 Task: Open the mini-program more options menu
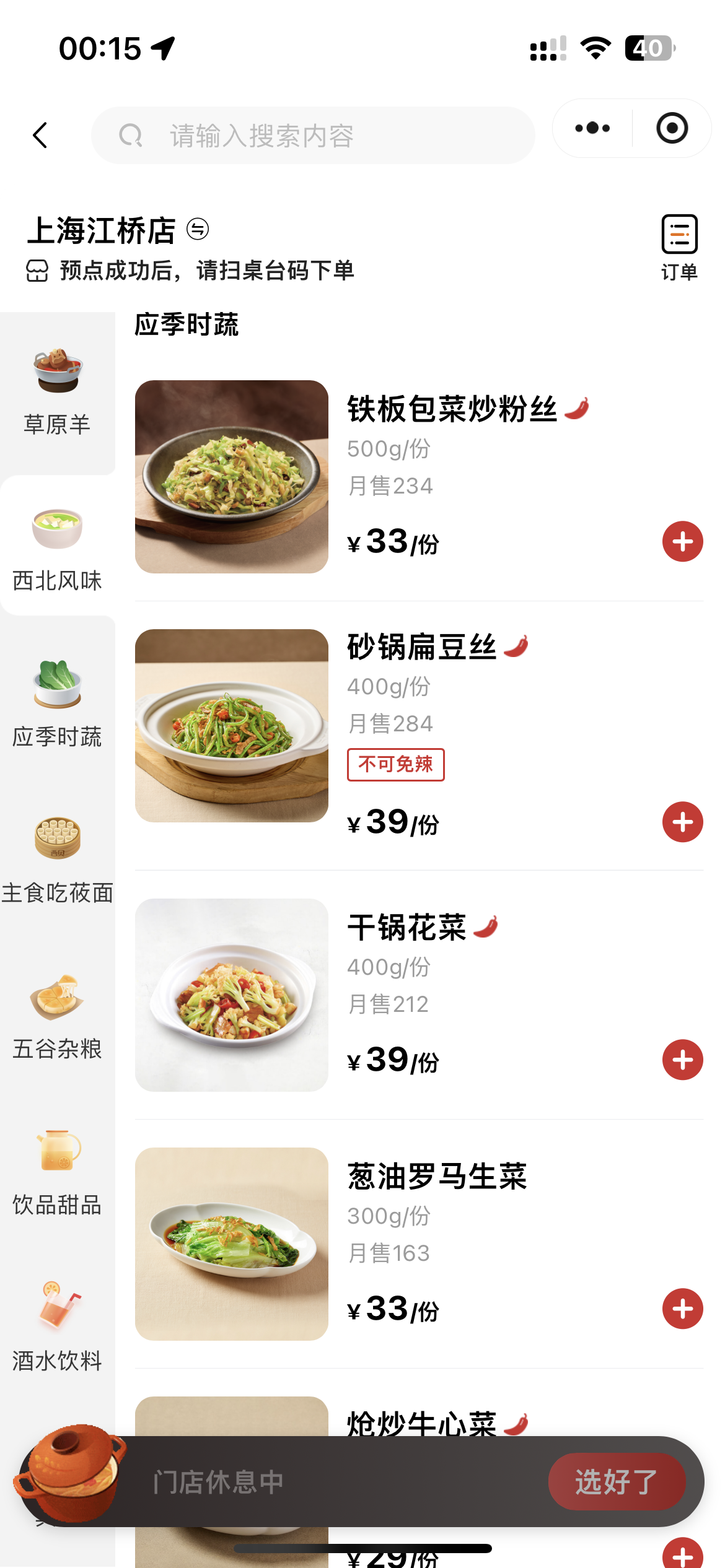coord(592,128)
